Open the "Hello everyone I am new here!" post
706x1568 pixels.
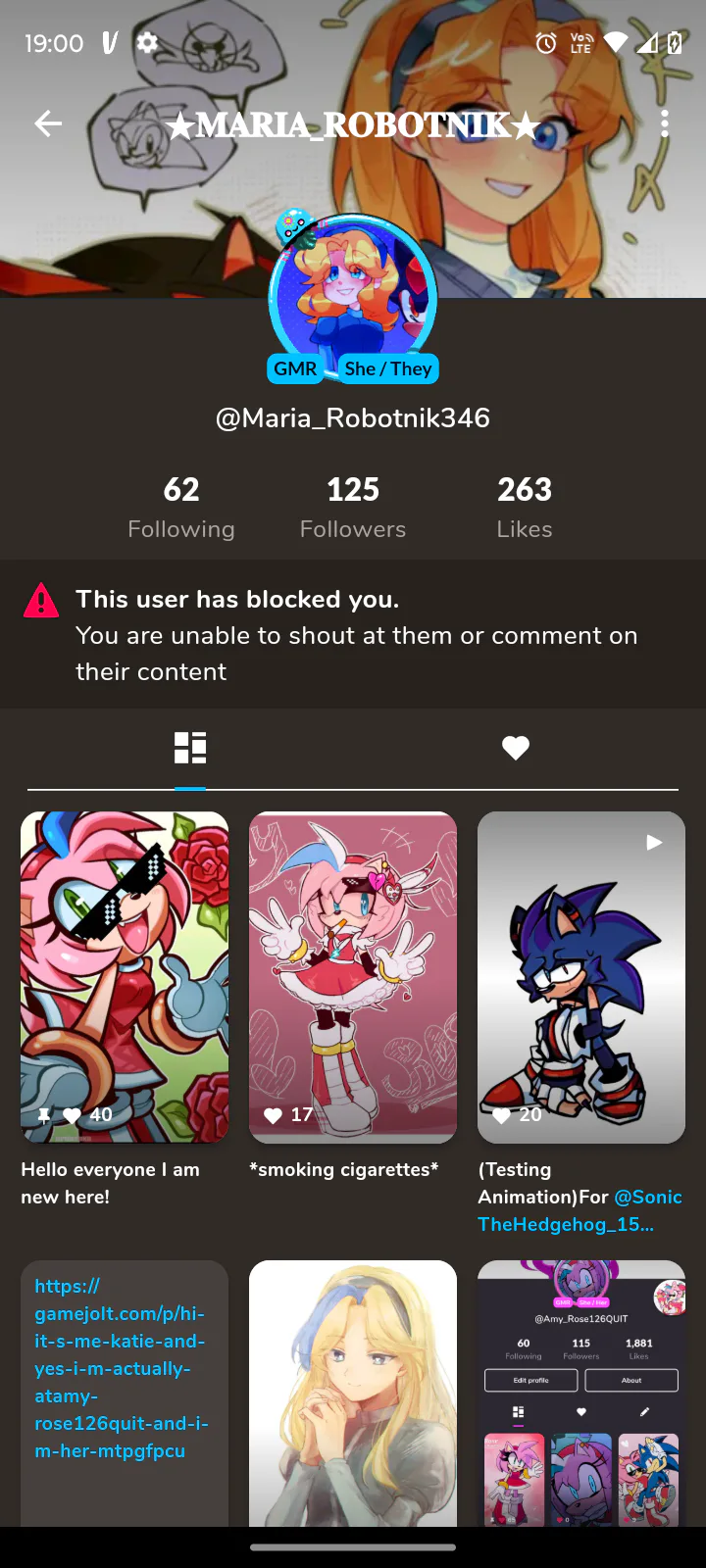point(125,976)
